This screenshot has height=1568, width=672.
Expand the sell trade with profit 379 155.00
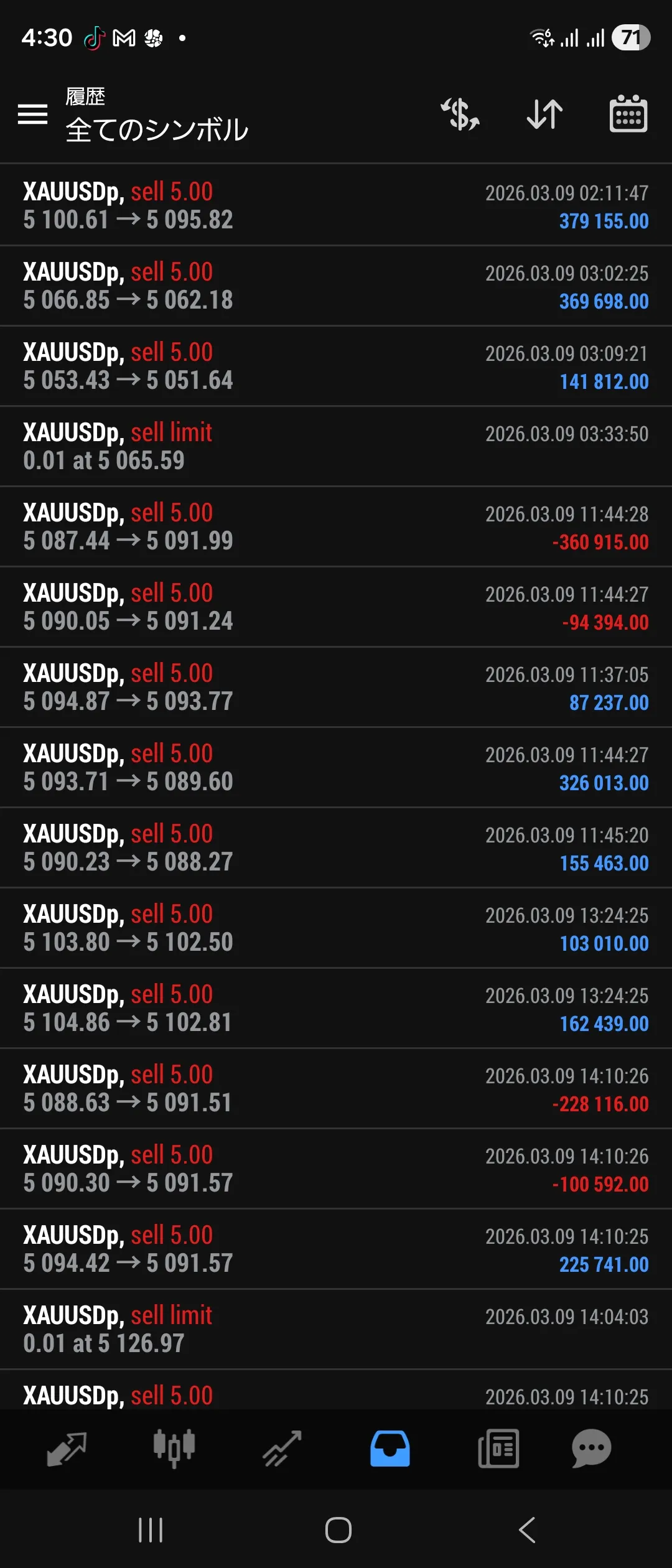pos(336,205)
